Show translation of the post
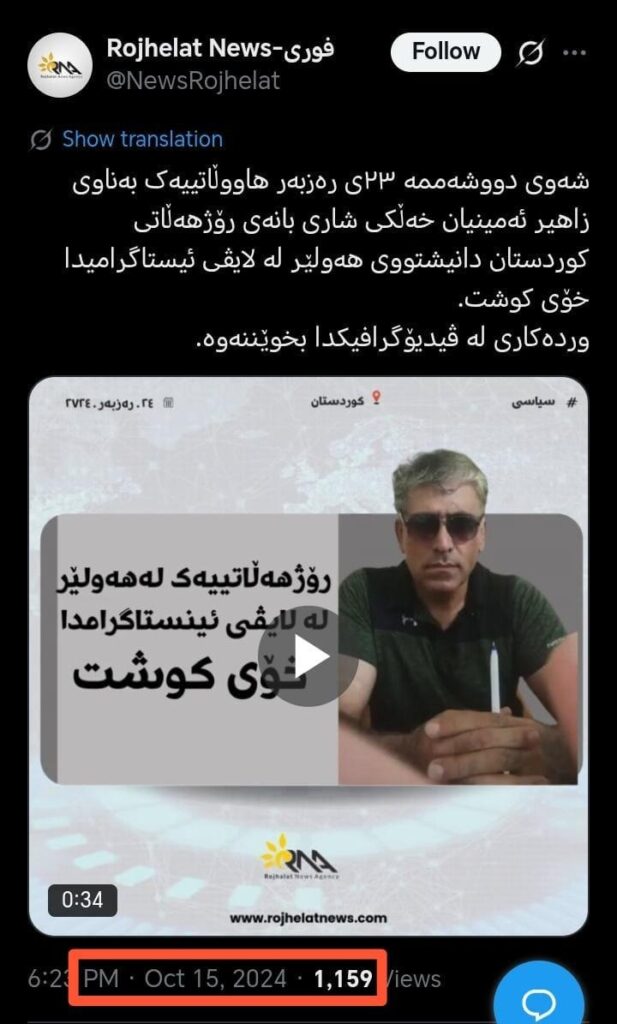Screen dimensions: 617x1024 click(142, 139)
